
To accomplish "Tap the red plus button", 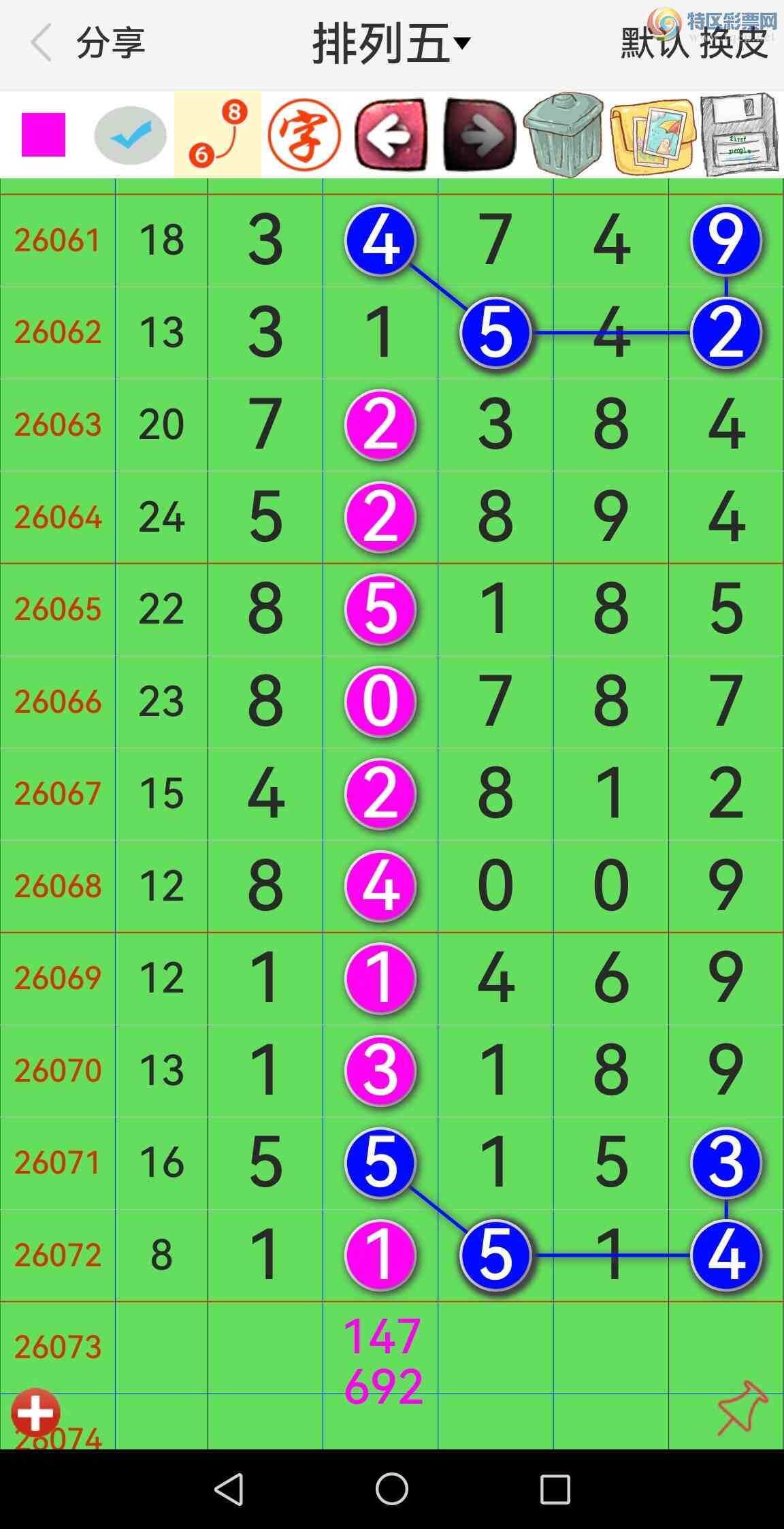I will 35,1413.
